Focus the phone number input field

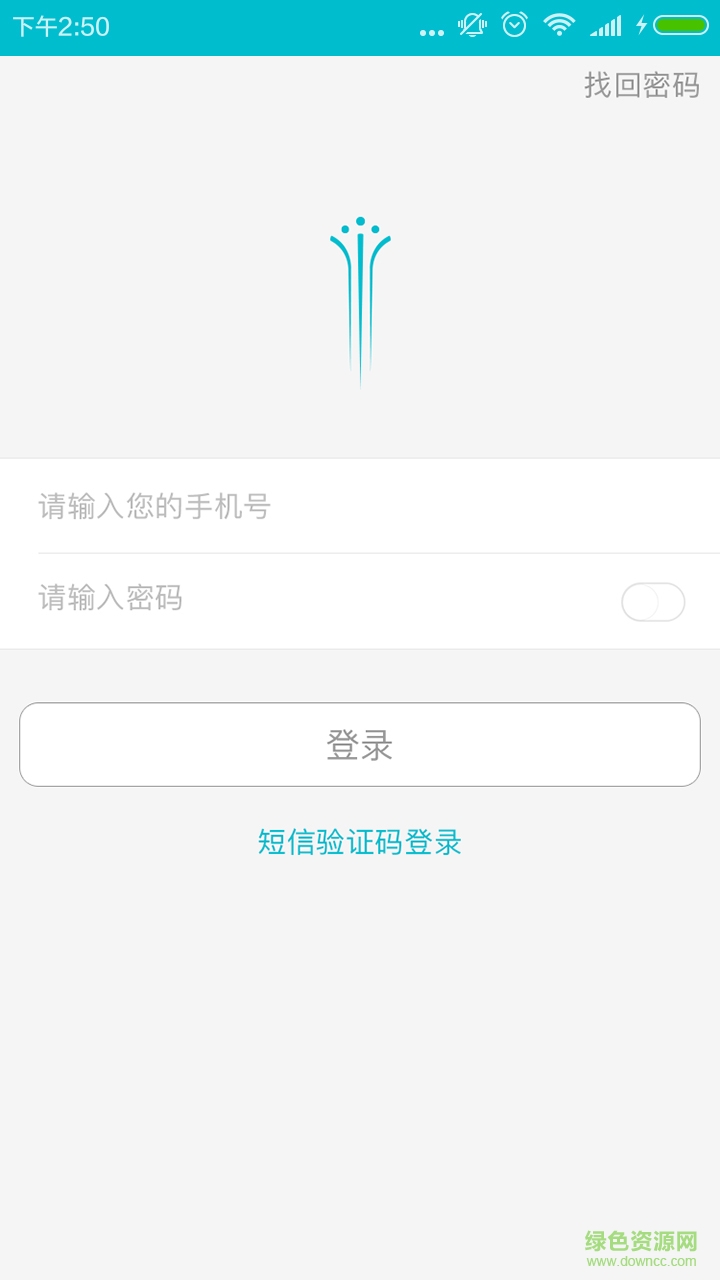click(x=360, y=506)
